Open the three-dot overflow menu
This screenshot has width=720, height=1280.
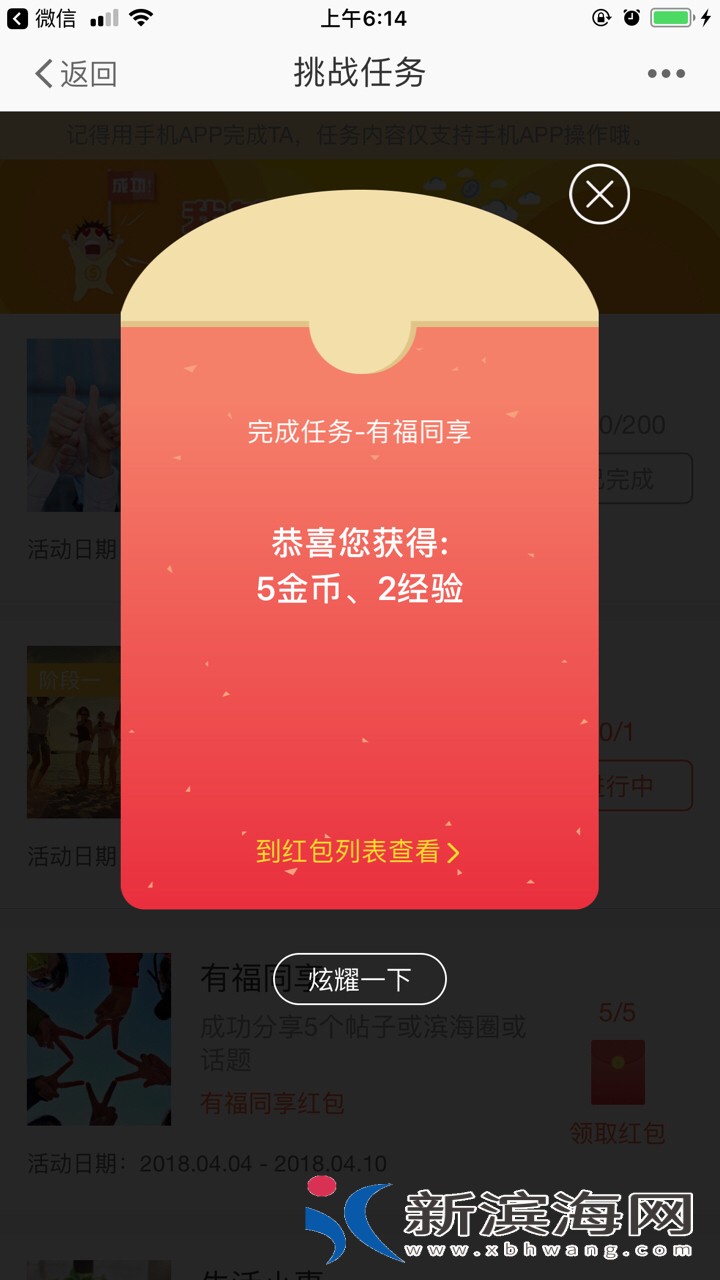[x=665, y=73]
